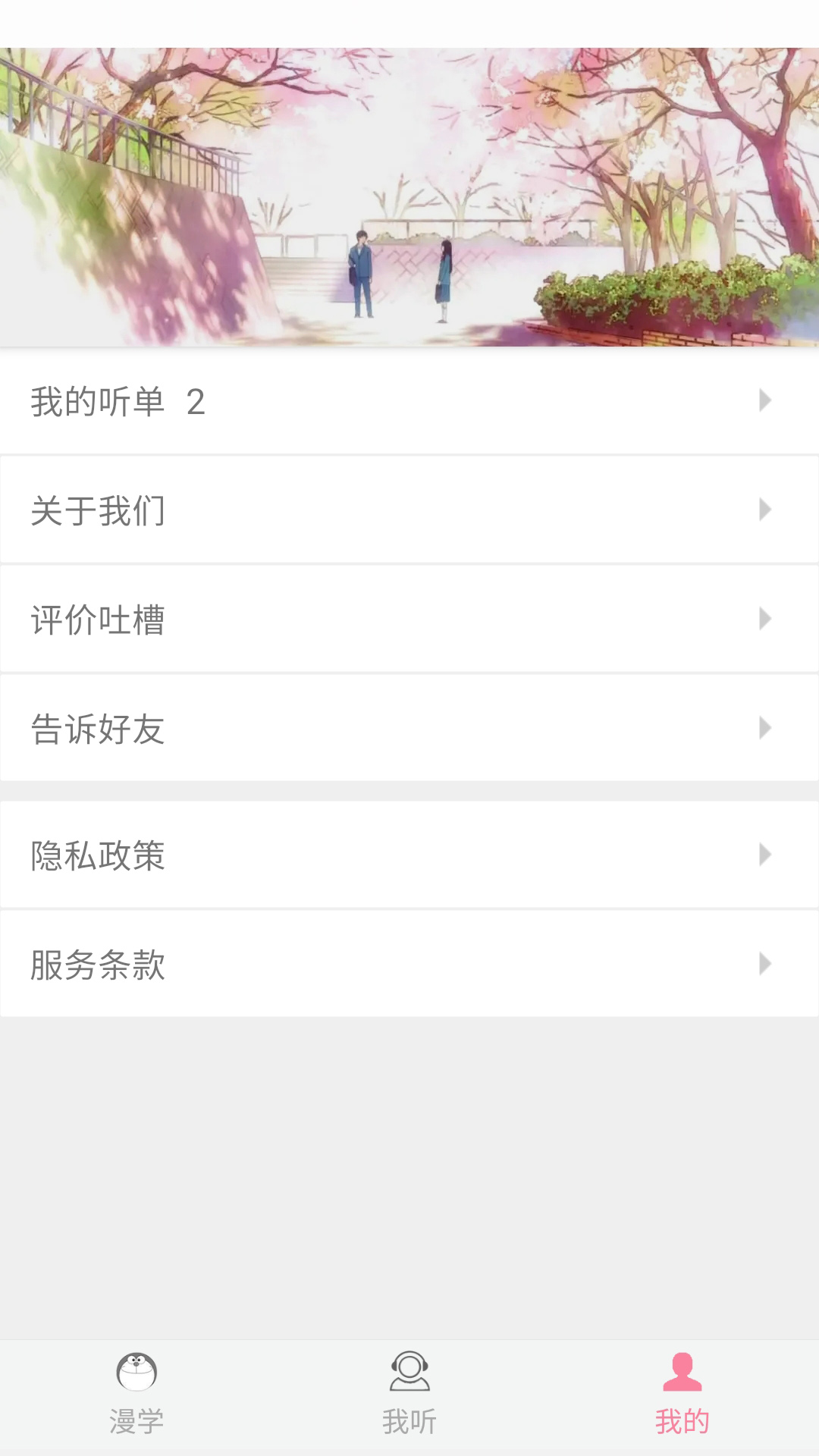This screenshot has height=1456, width=819.
Task: Open 服务条款 terms of service
Action: point(409,965)
